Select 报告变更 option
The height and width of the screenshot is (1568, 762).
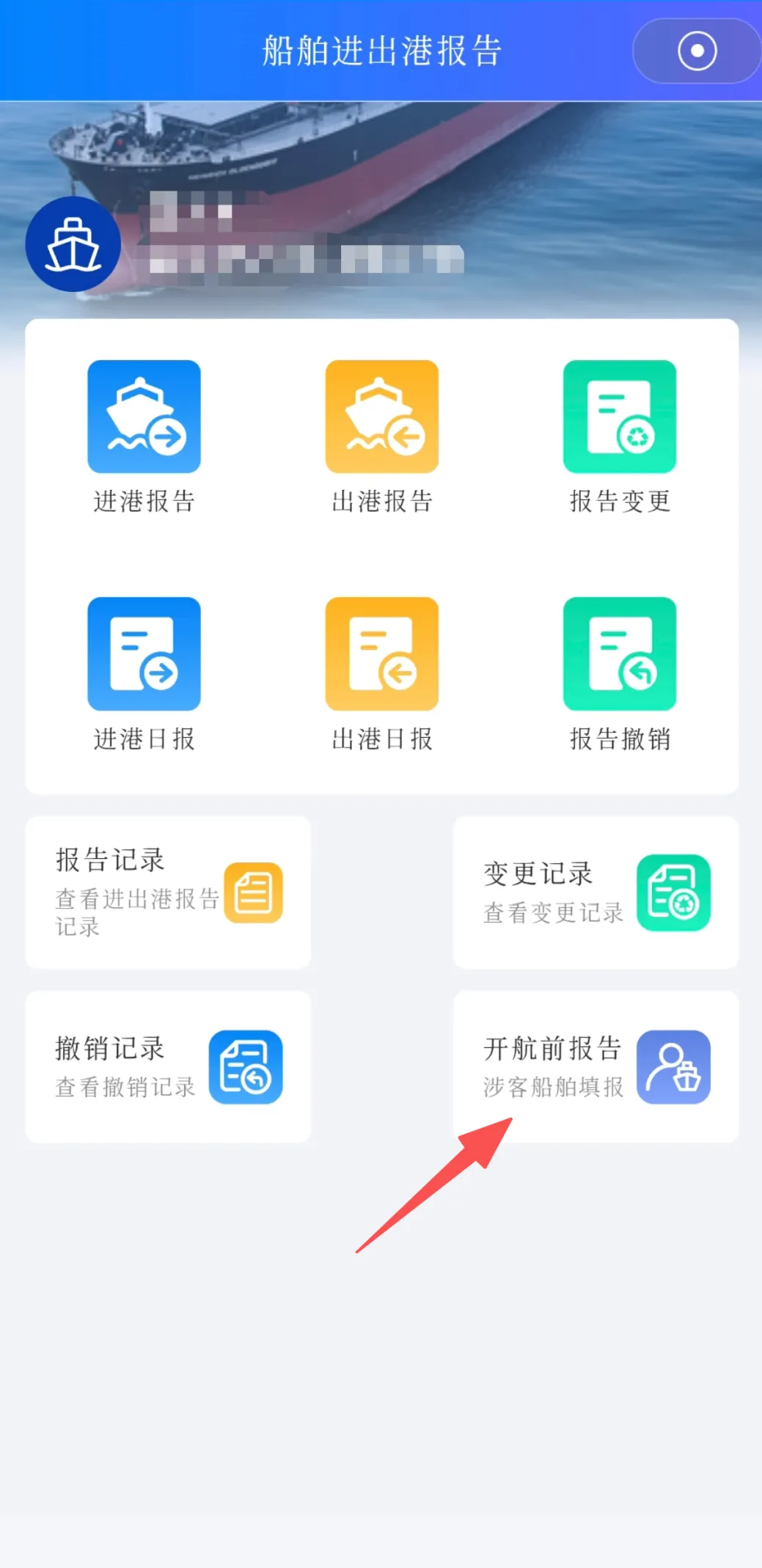pos(620,437)
